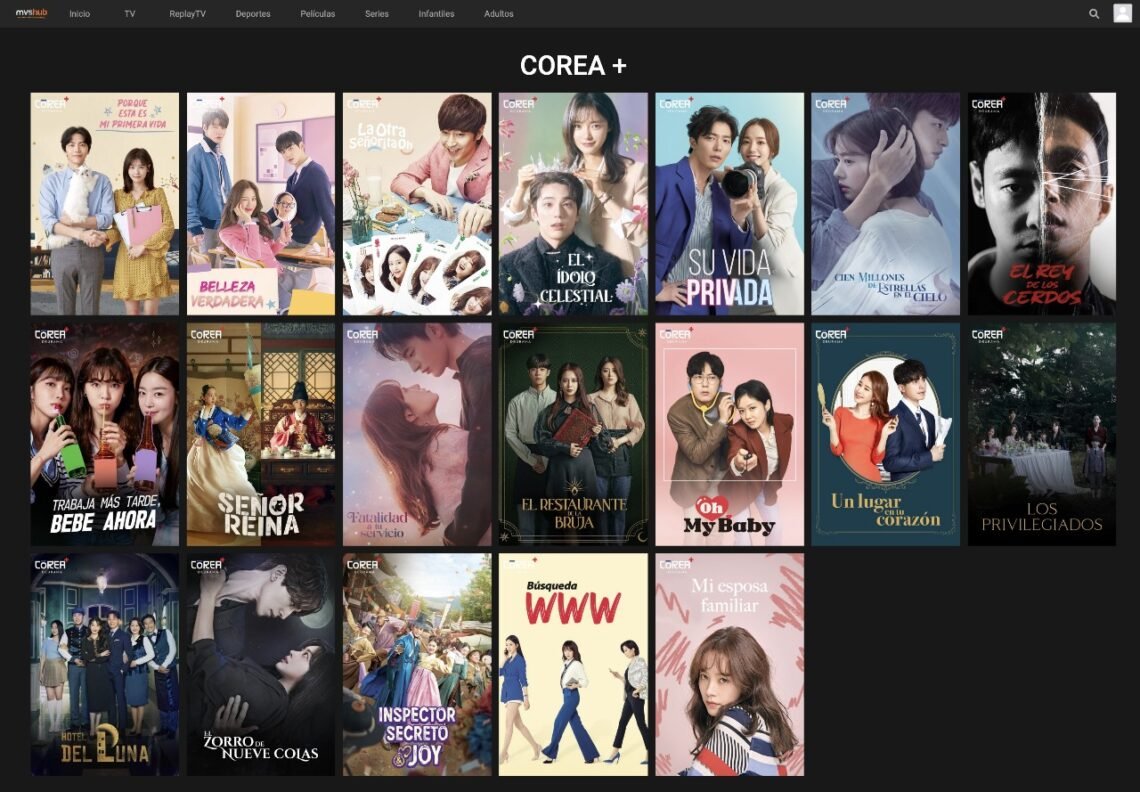Tap the mvshub logo to go home
Image resolution: width=1140 pixels, height=792 pixels.
pyautogui.click(x=31, y=13)
